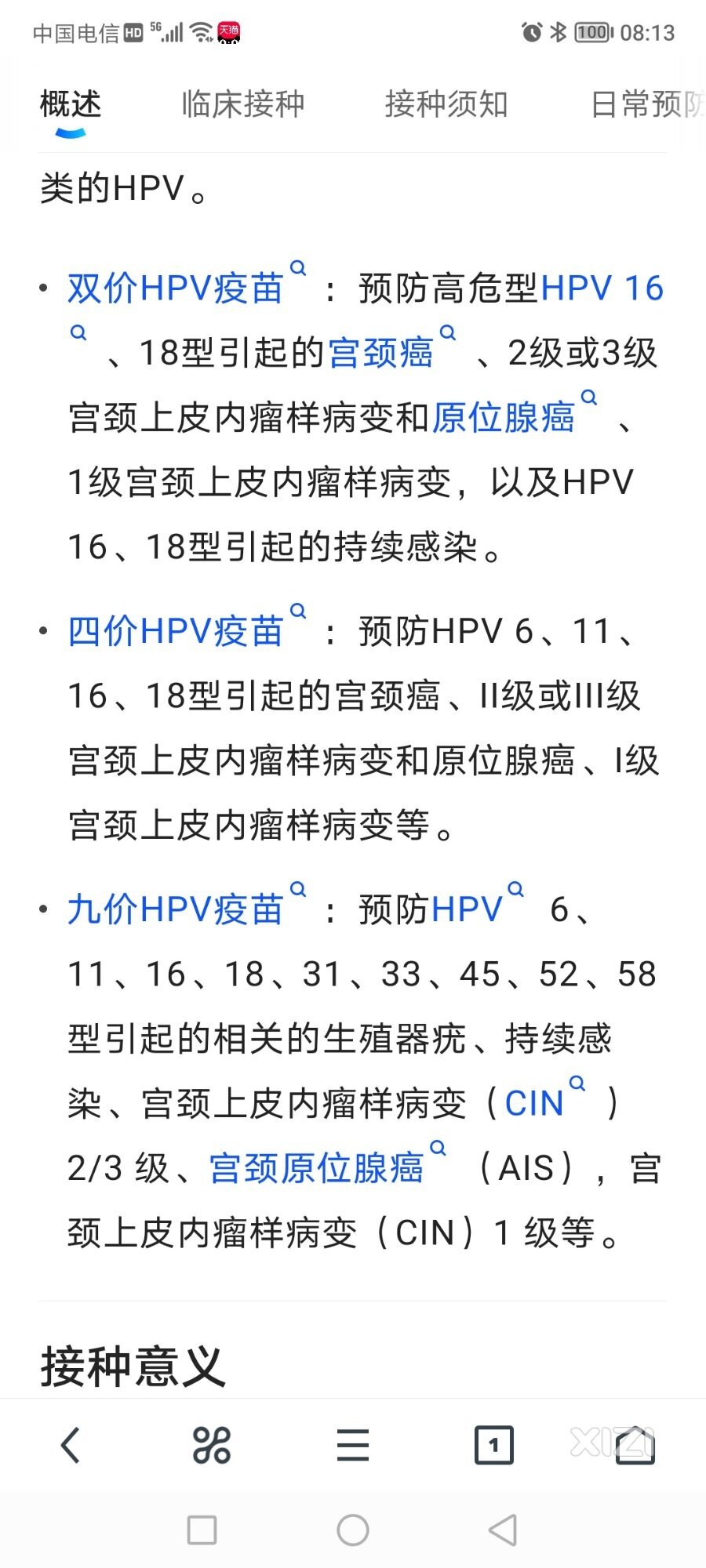Open the 宫颈原位腺癌 link
Screen dimensions: 706x1568
(x=316, y=1168)
